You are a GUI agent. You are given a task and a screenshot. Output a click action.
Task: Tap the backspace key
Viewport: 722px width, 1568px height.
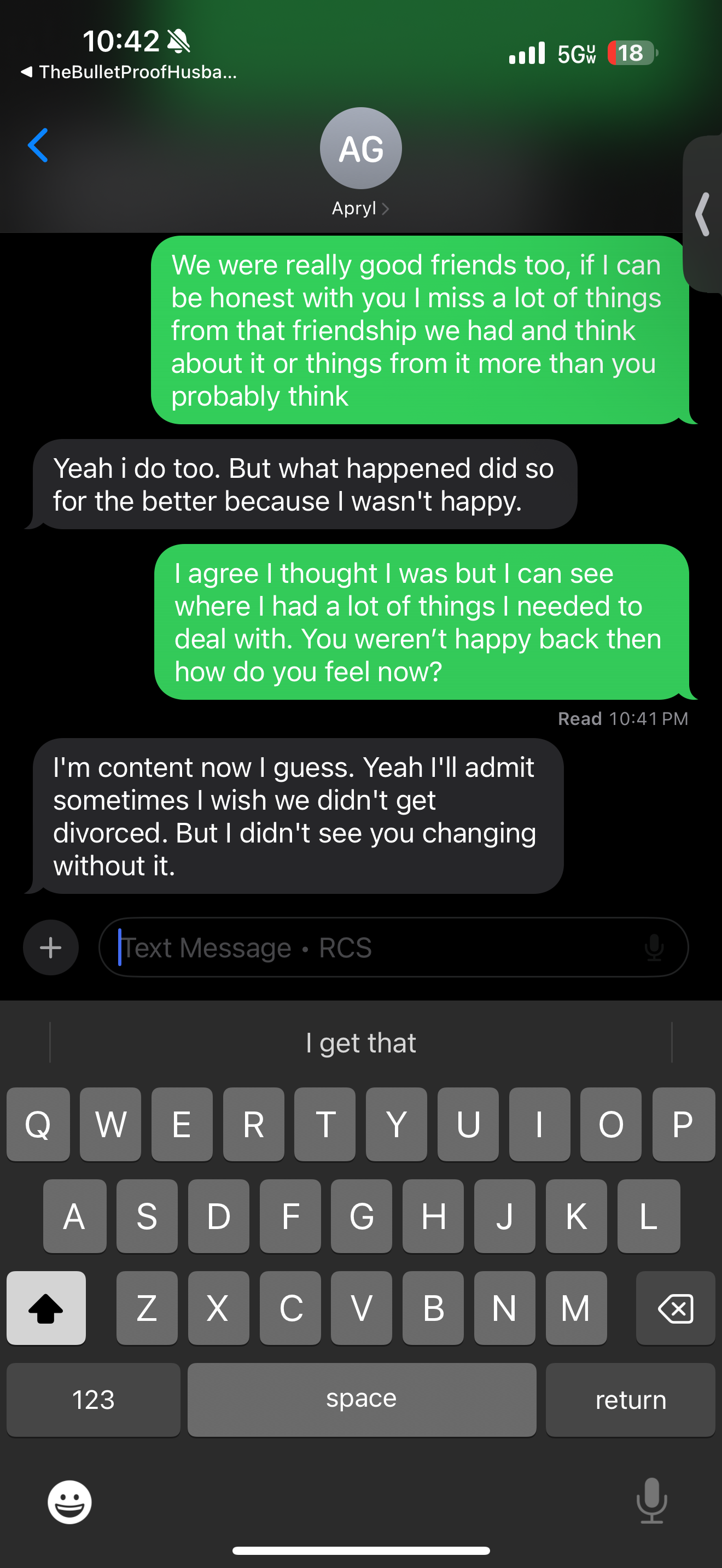click(675, 1307)
